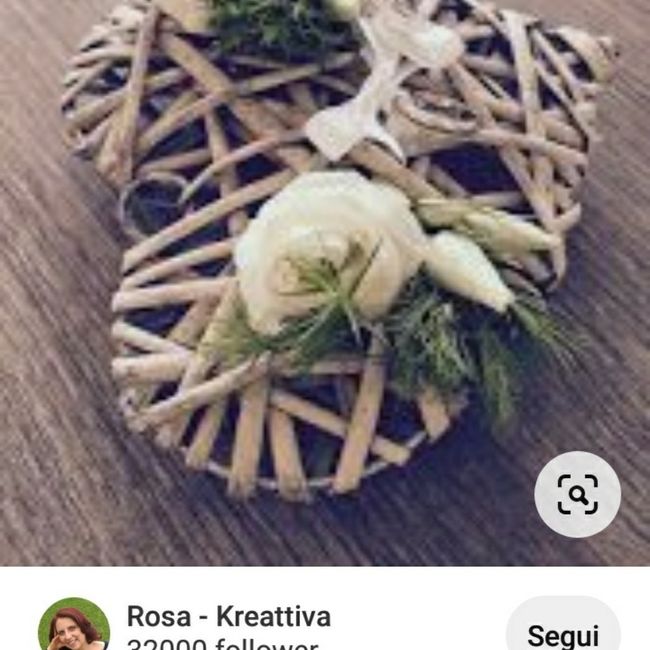The width and height of the screenshot is (650, 650).
Task: Open the visual search lens icon
Action: pyautogui.click(x=577, y=494)
